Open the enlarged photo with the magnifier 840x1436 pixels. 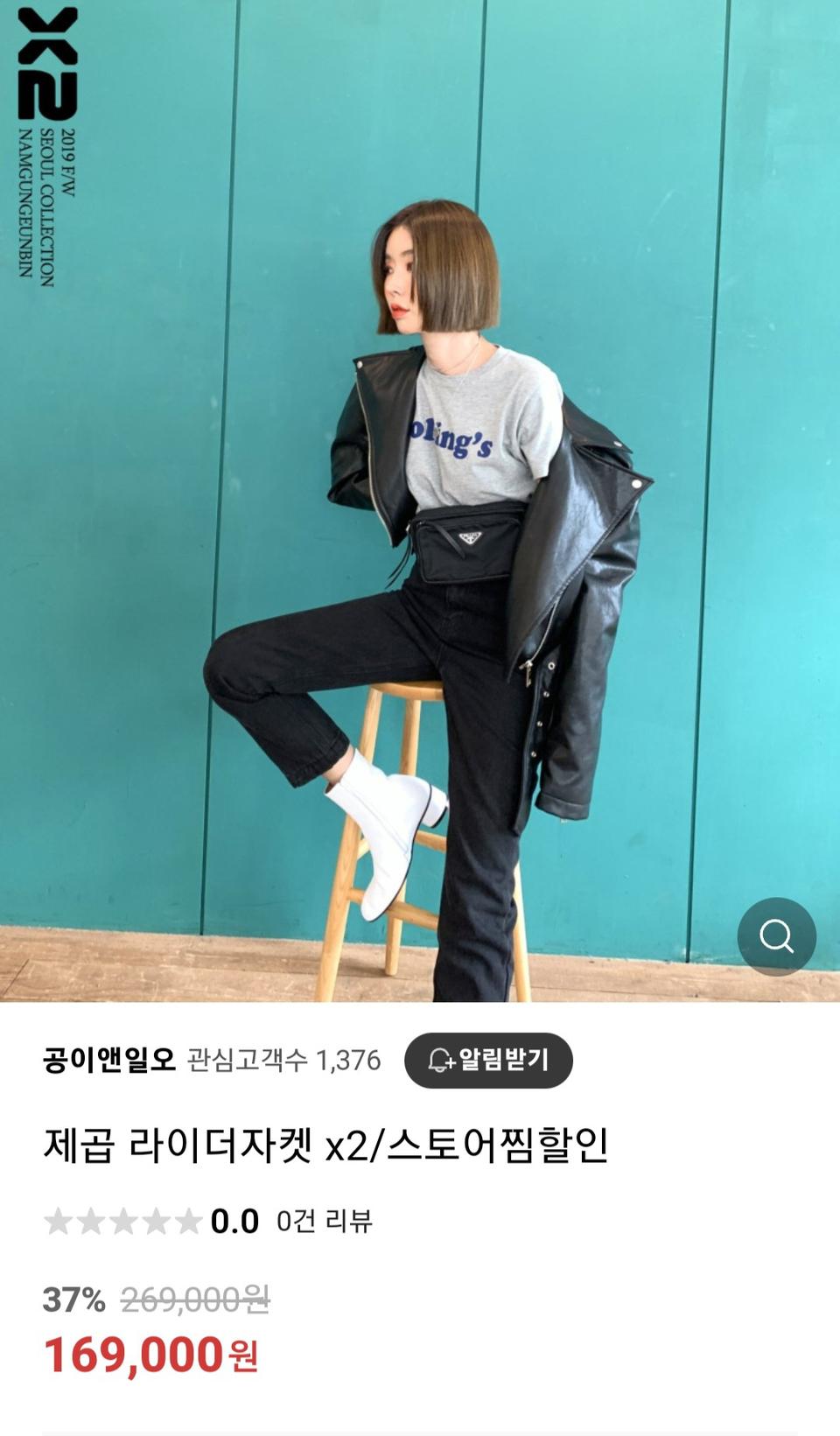click(x=777, y=936)
